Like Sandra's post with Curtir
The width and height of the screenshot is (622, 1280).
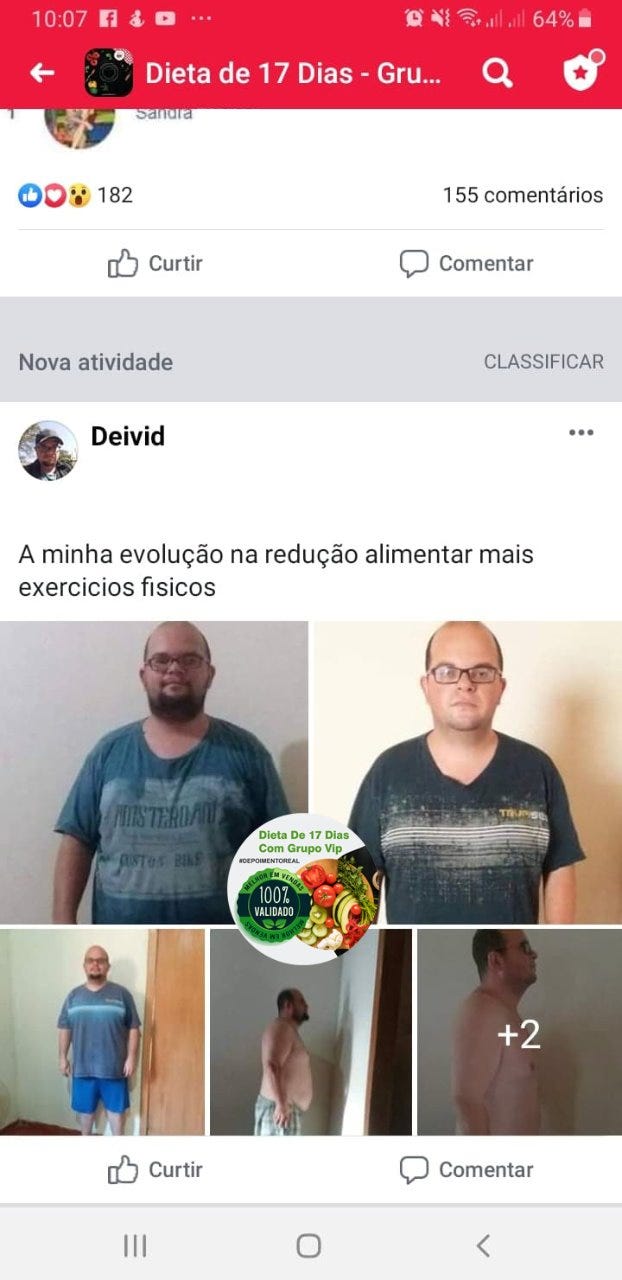(x=155, y=263)
